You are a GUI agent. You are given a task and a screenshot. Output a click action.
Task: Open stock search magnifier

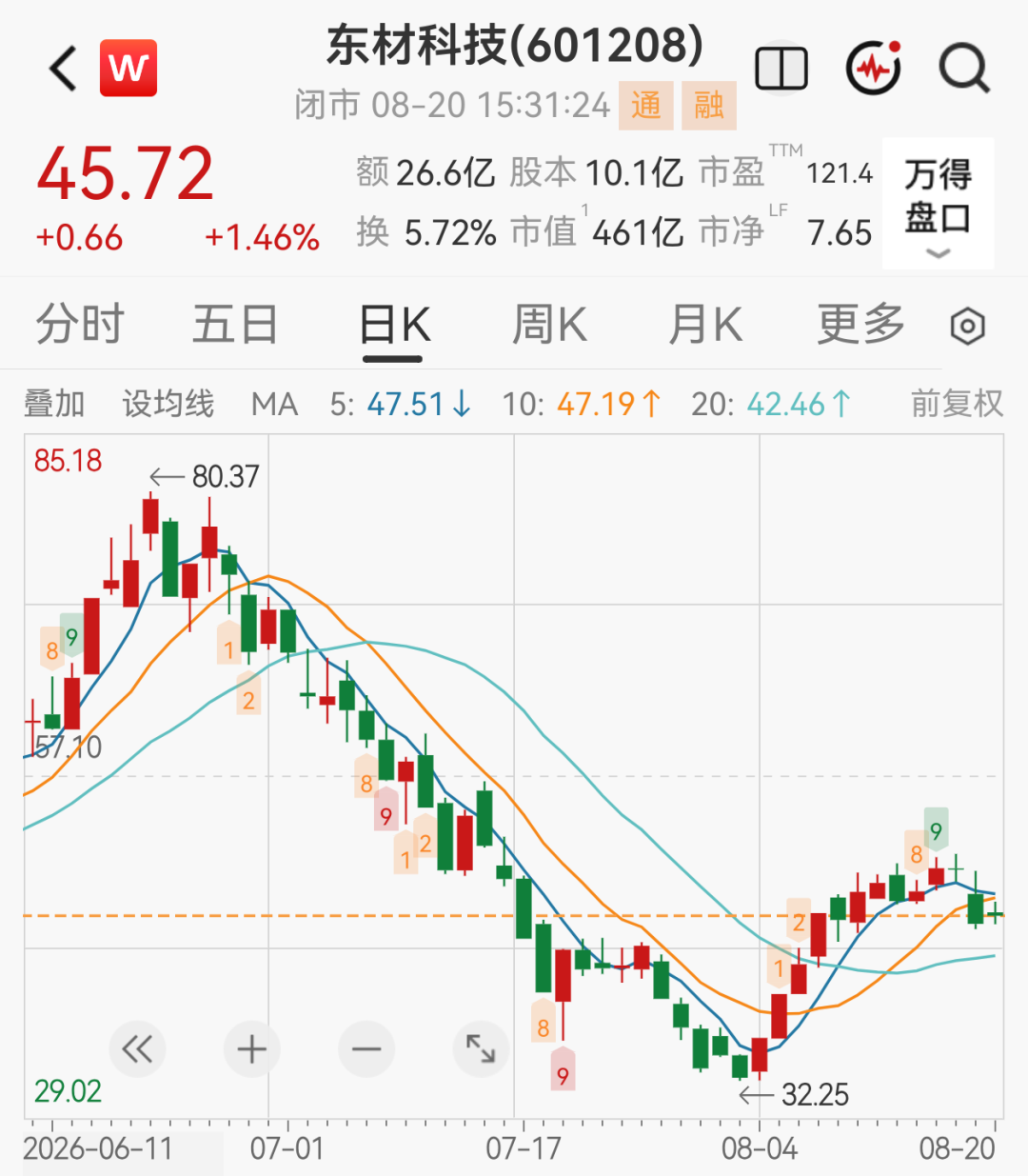point(964,69)
